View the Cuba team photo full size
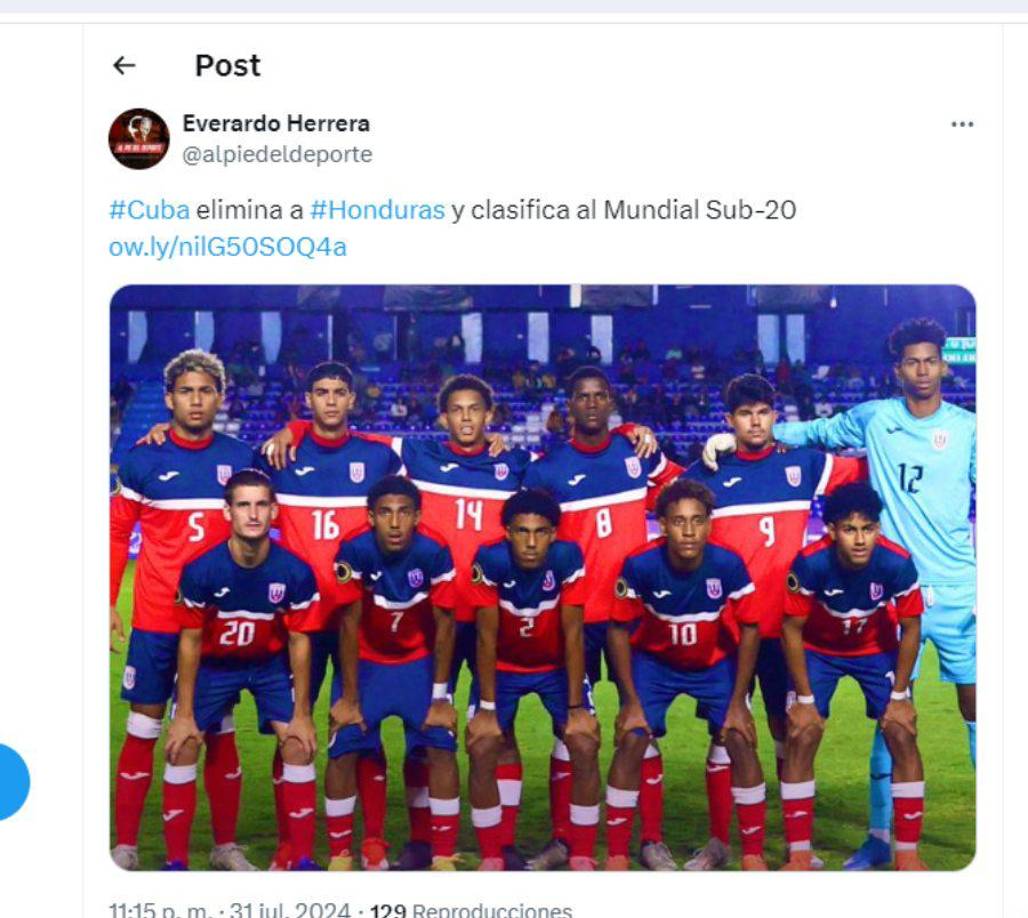 (542, 577)
